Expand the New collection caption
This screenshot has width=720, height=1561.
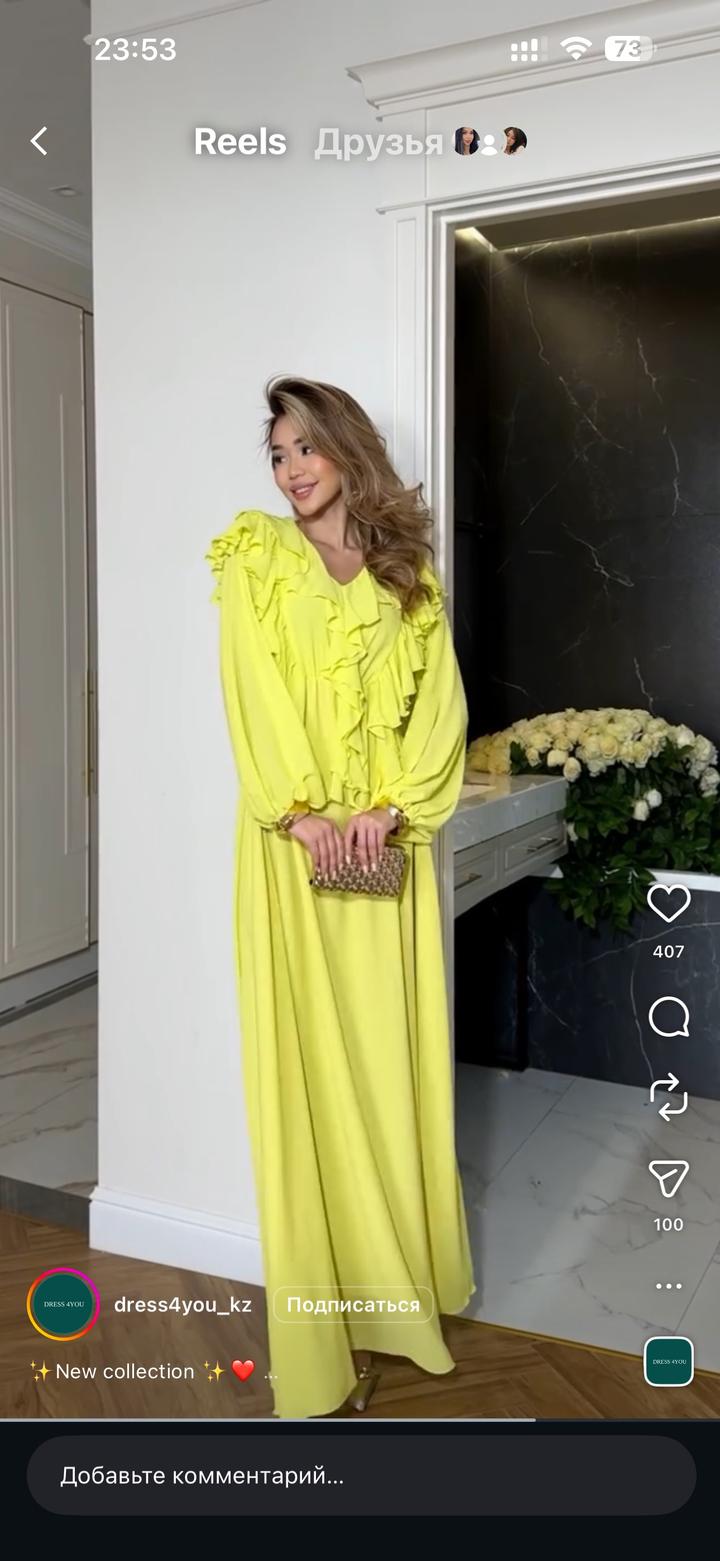pyautogui.click(x=150, y=1371)
